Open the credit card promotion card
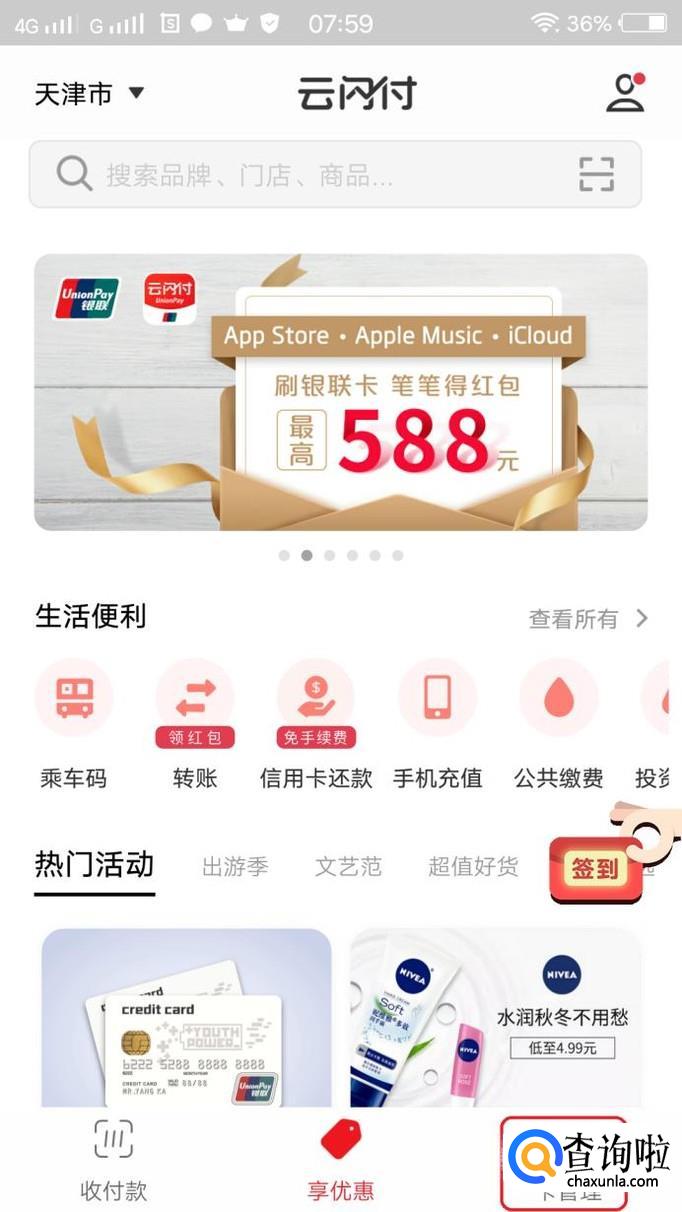The width and height of the screenshot is (682, 1212). pos(186,1017)
